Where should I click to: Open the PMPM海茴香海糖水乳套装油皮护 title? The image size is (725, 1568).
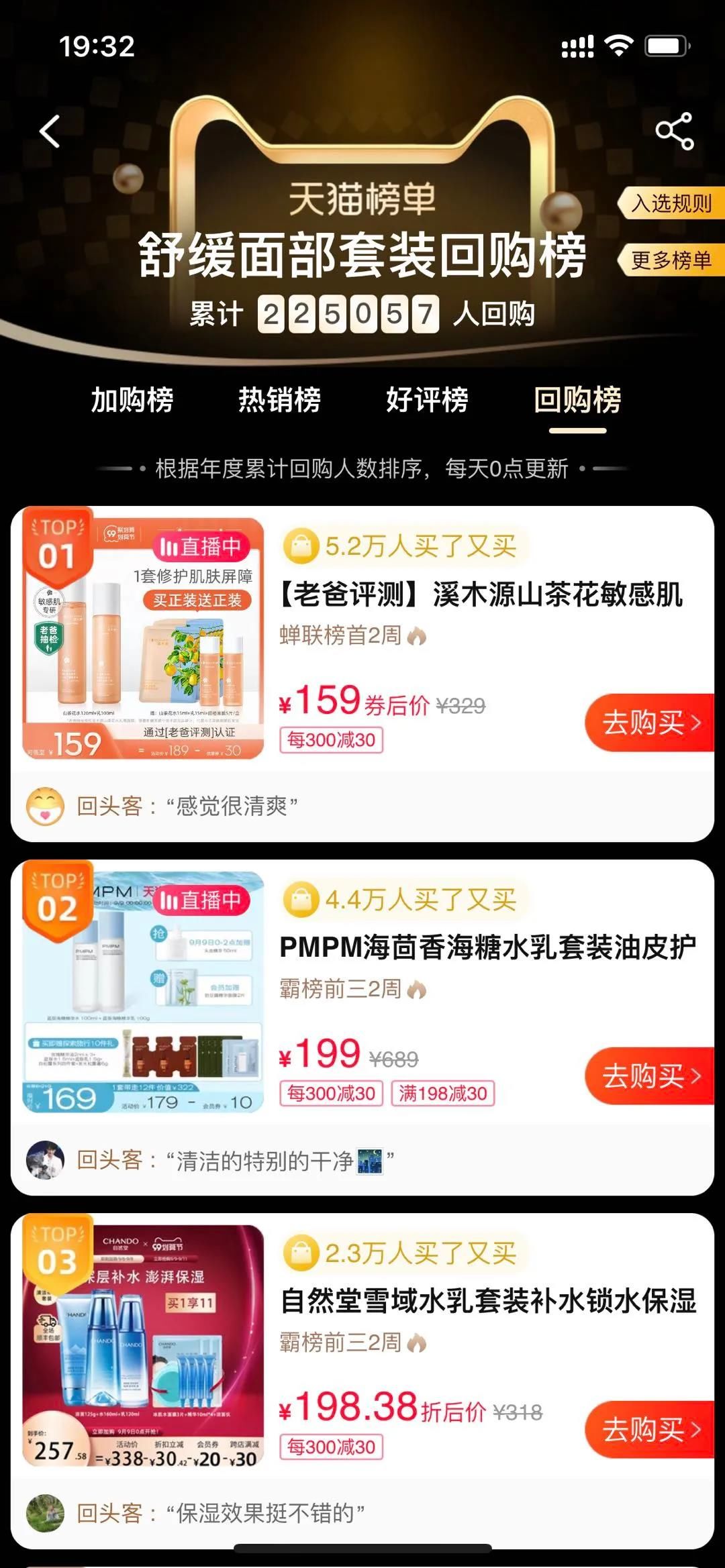point(488,947)
